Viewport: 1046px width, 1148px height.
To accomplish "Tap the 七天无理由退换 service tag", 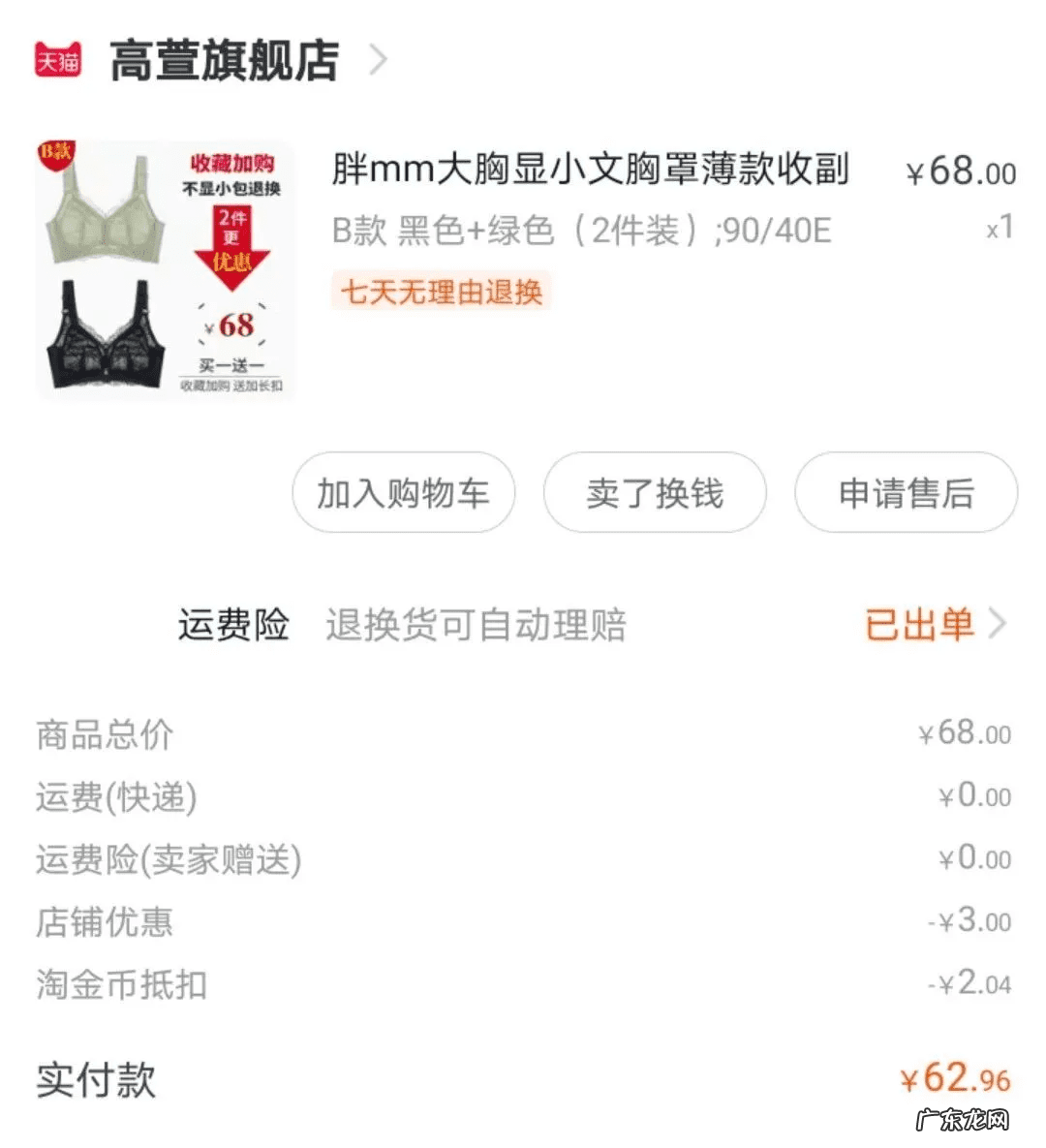I will coord(441,292).
